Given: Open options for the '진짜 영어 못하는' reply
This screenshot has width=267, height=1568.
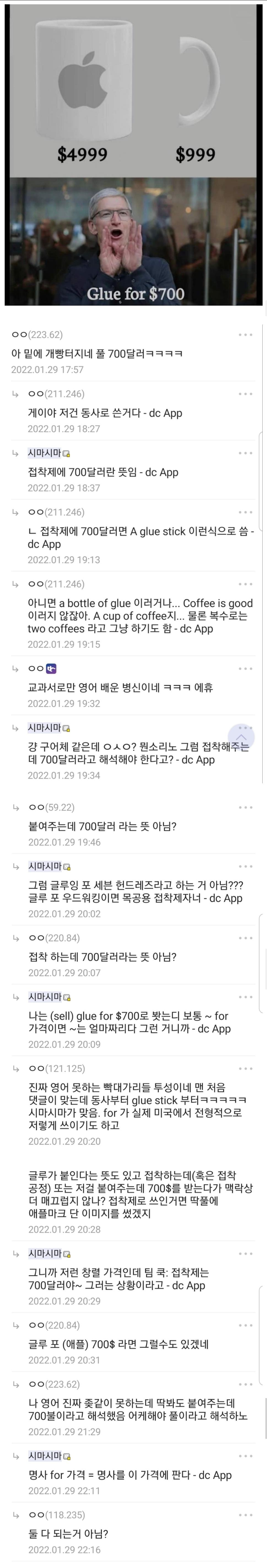Looking at the screenshot, I should pyautogui.click(x=245, y=1068).
